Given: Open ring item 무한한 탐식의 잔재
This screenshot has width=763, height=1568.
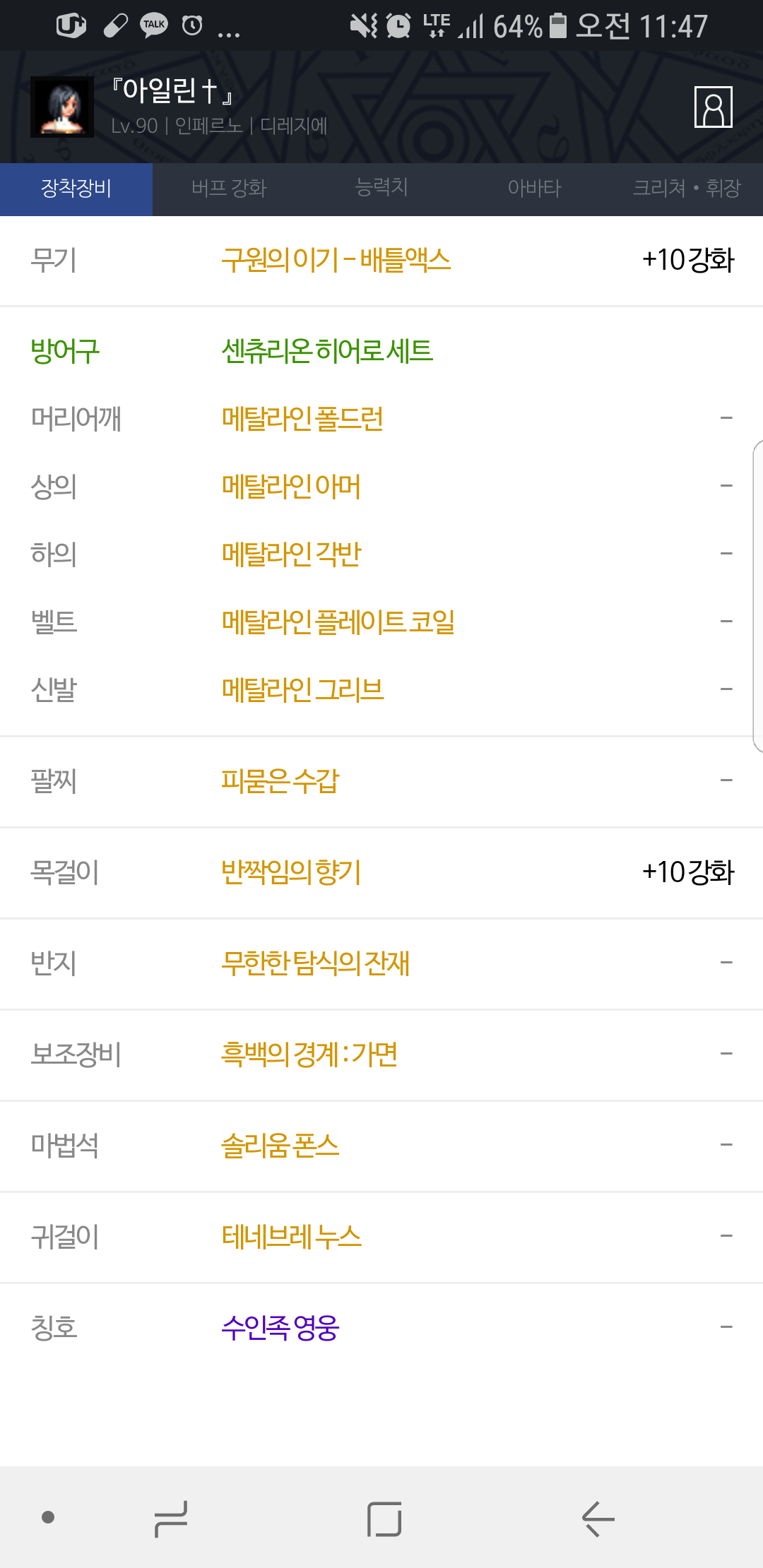Looking at the screenshot, I should click(316, 963).
